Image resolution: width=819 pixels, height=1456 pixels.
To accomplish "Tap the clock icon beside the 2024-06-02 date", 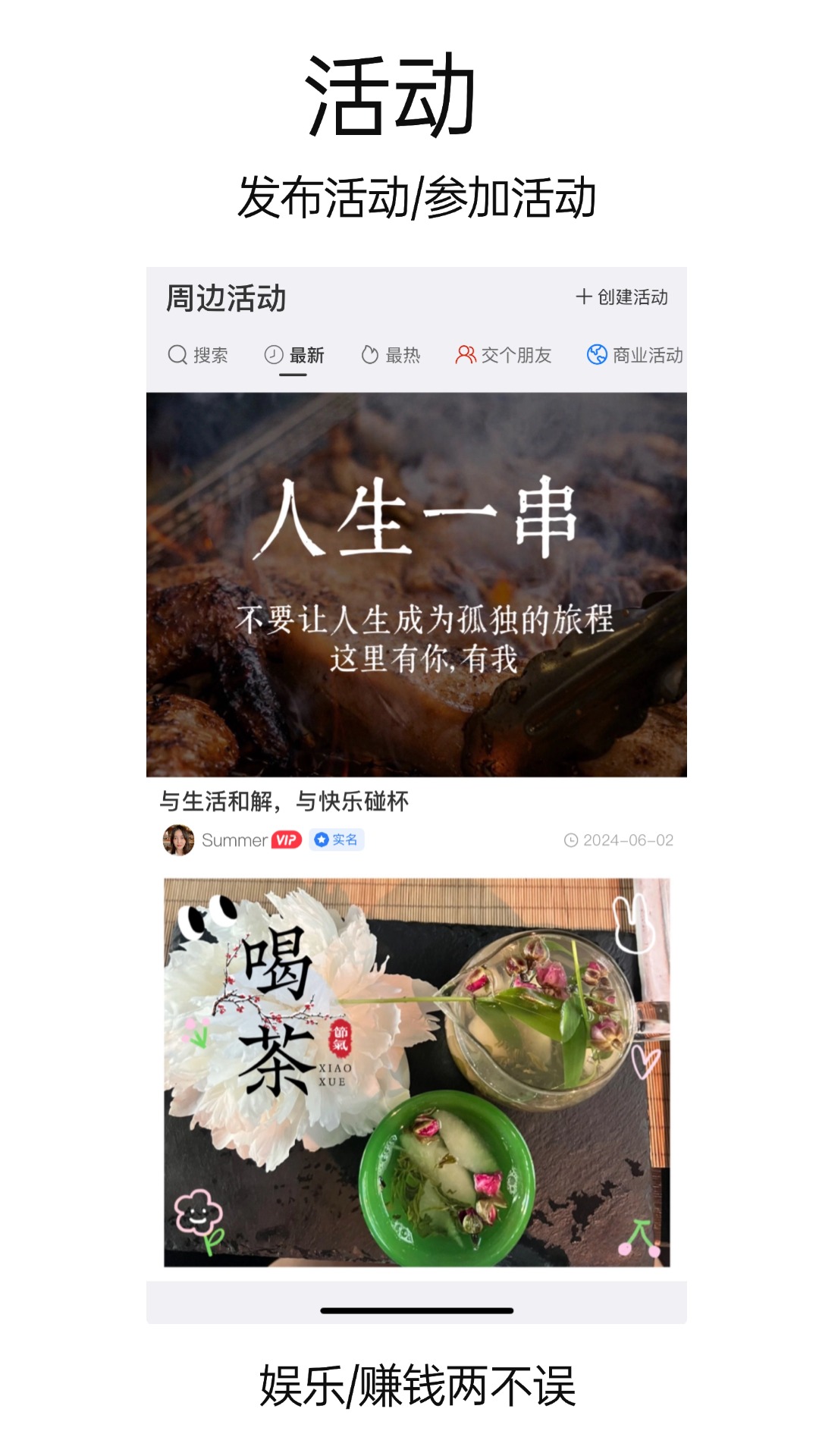I will (x=573, y=839).
